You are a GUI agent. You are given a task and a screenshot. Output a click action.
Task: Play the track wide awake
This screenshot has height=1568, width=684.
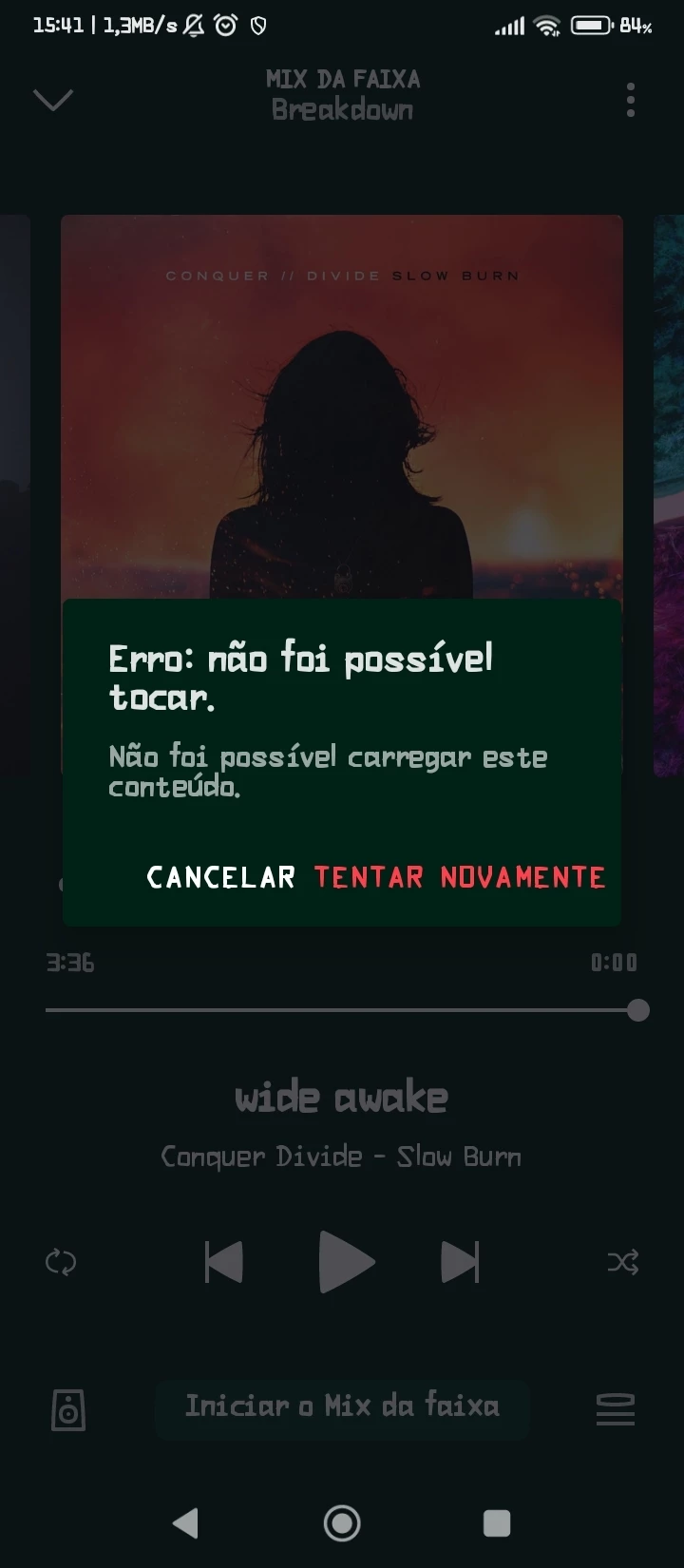tap(346, 1262)
